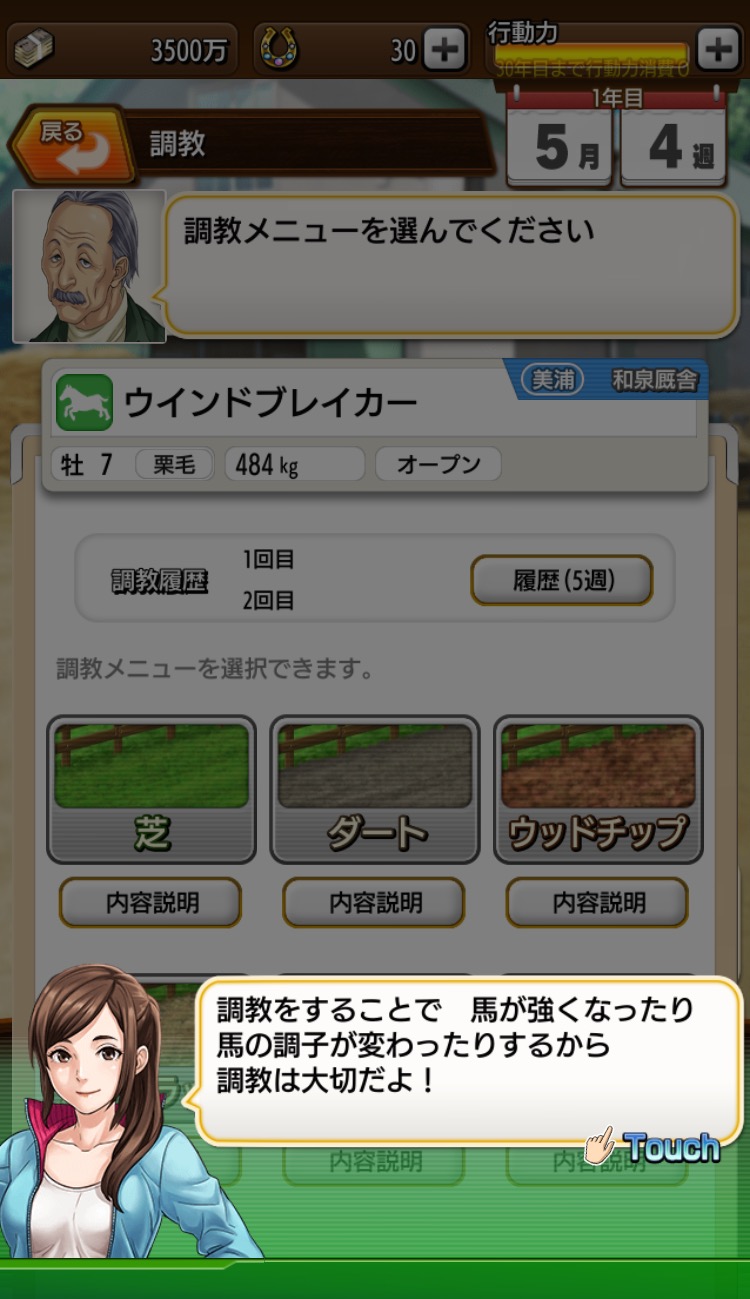Viewport: 750px width, 1299px height.
Task: Add more 行動力 with the plus button
Action: [x=718, y=49]
